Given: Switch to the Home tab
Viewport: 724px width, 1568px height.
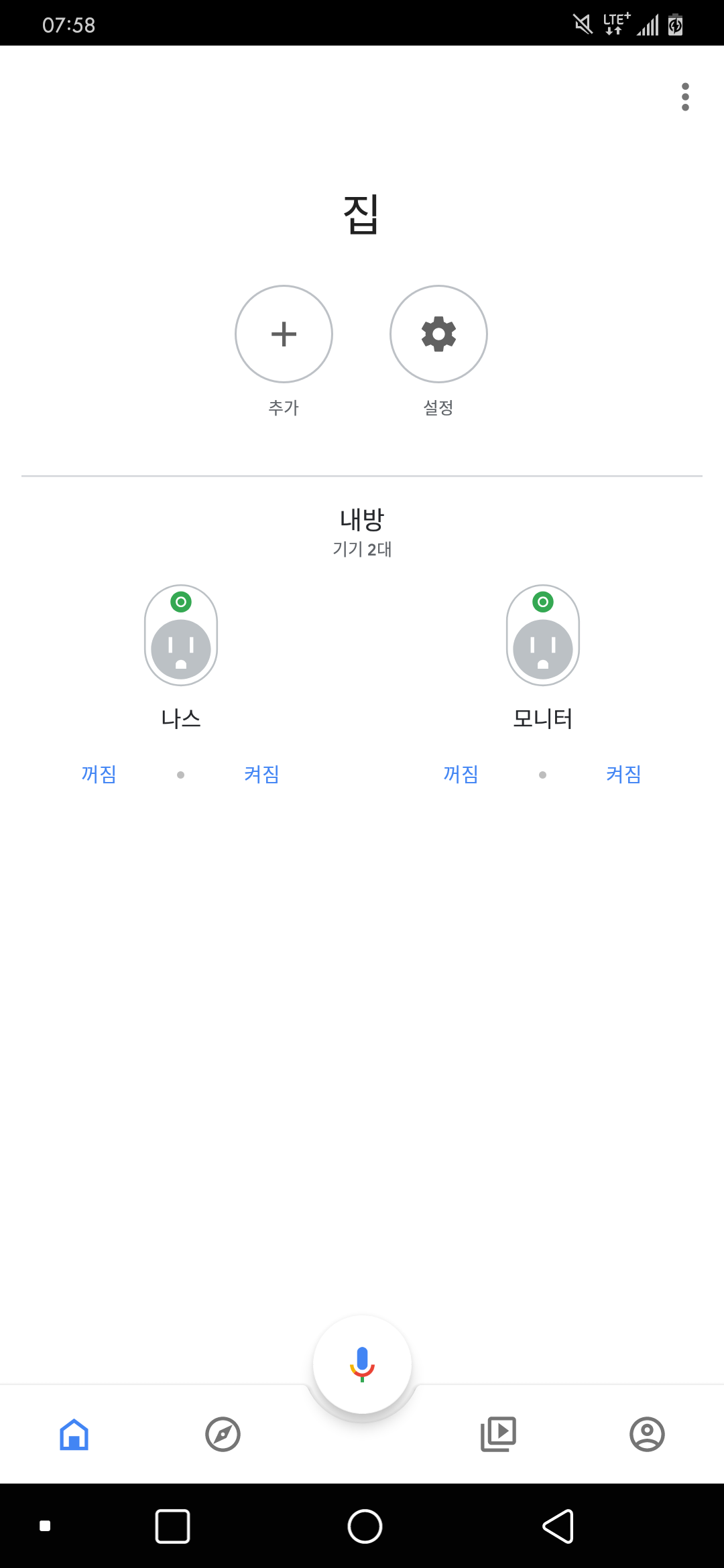Looking at the screenshot, I should (74, 1435).
